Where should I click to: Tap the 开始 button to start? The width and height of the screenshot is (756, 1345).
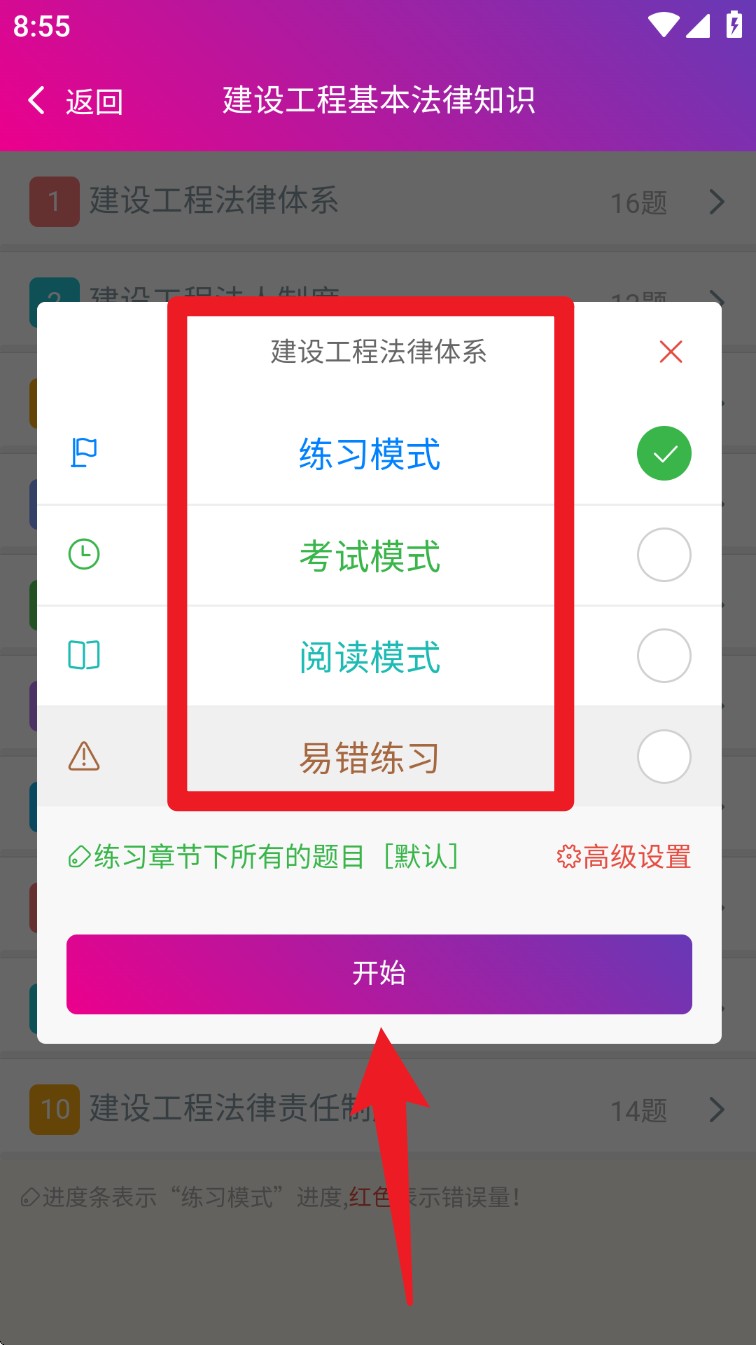tap(379, 974)
